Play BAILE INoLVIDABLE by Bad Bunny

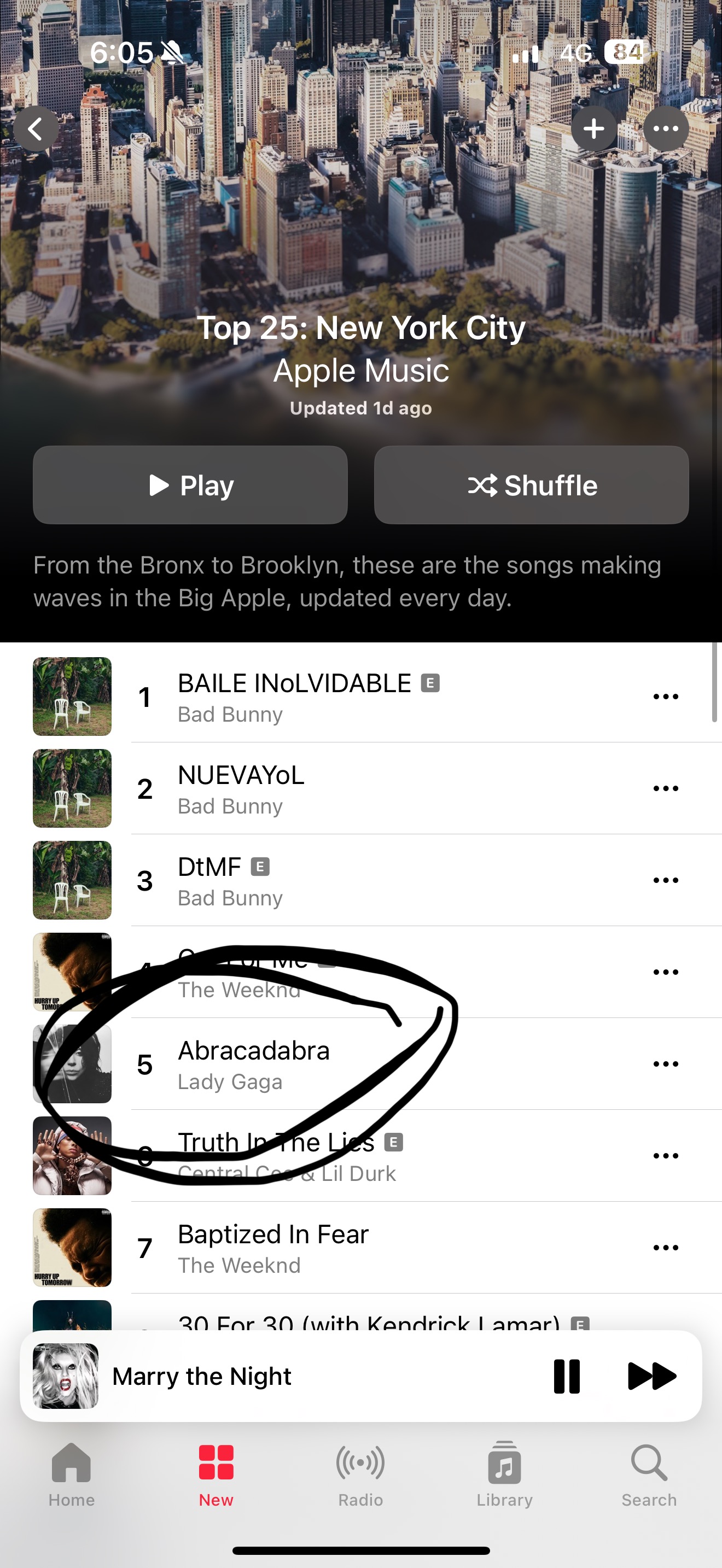[x=361, y=697]
